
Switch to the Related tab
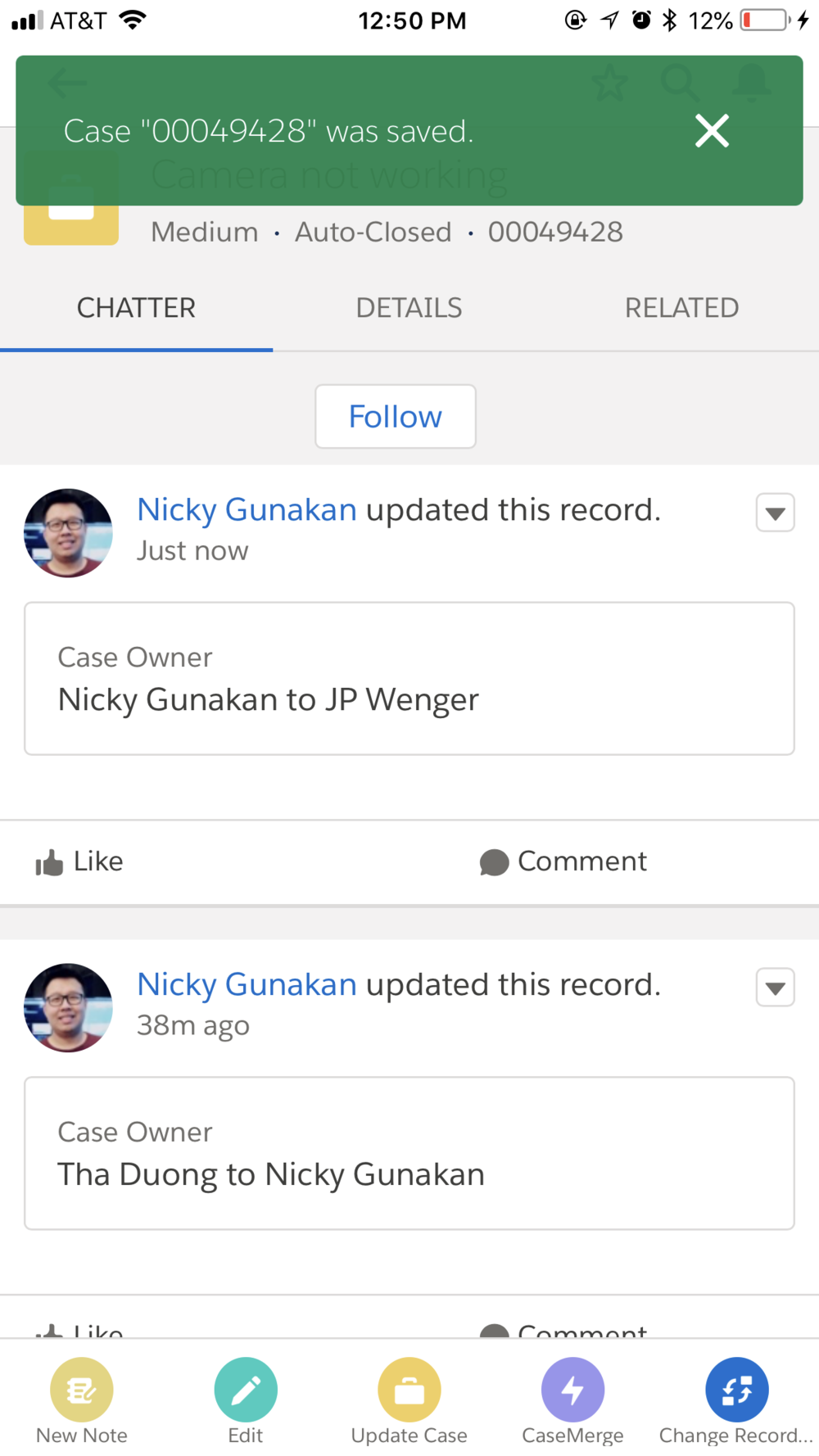tap(681, 308)
